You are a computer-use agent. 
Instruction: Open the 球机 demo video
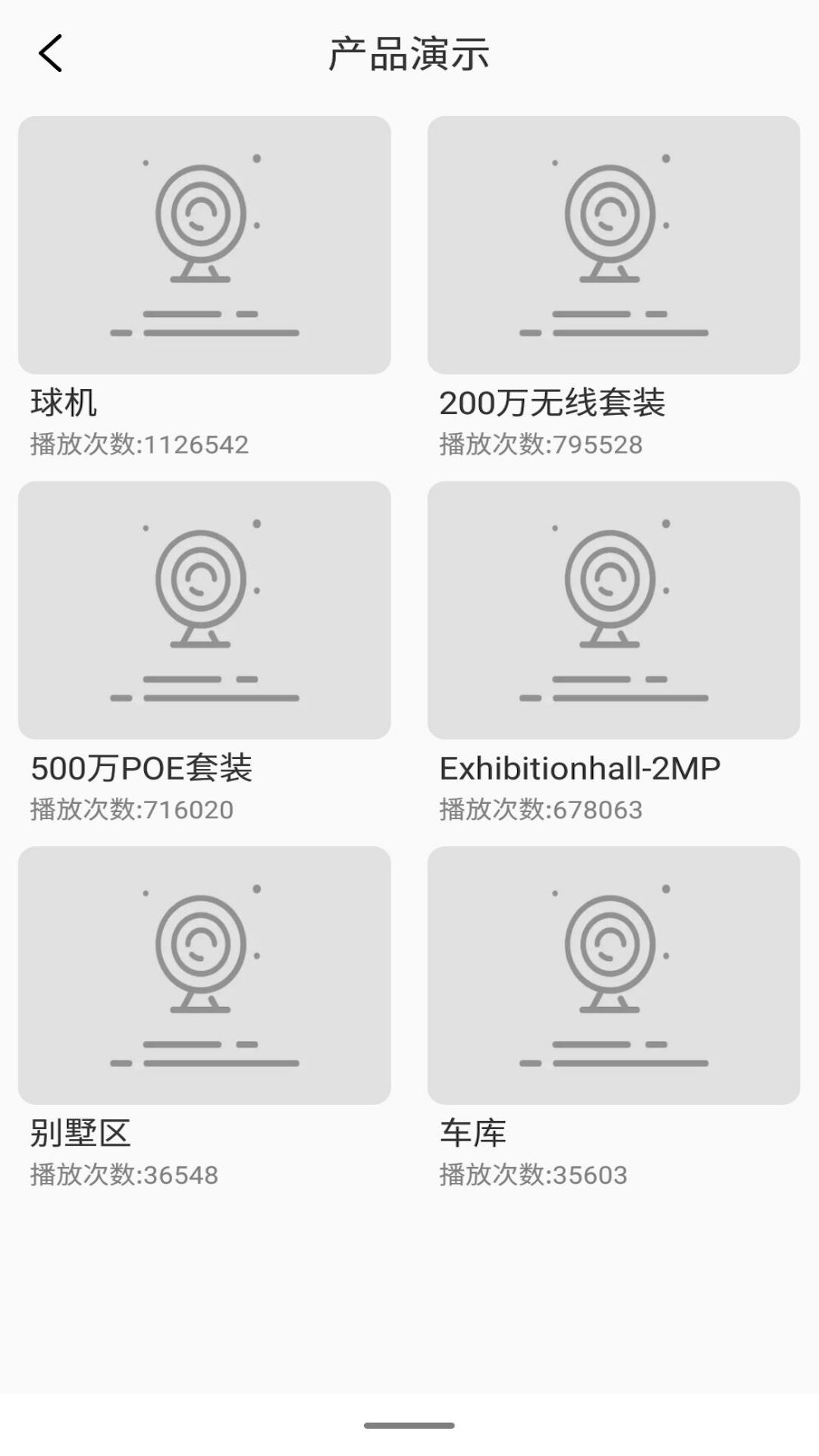click(204, 245)
